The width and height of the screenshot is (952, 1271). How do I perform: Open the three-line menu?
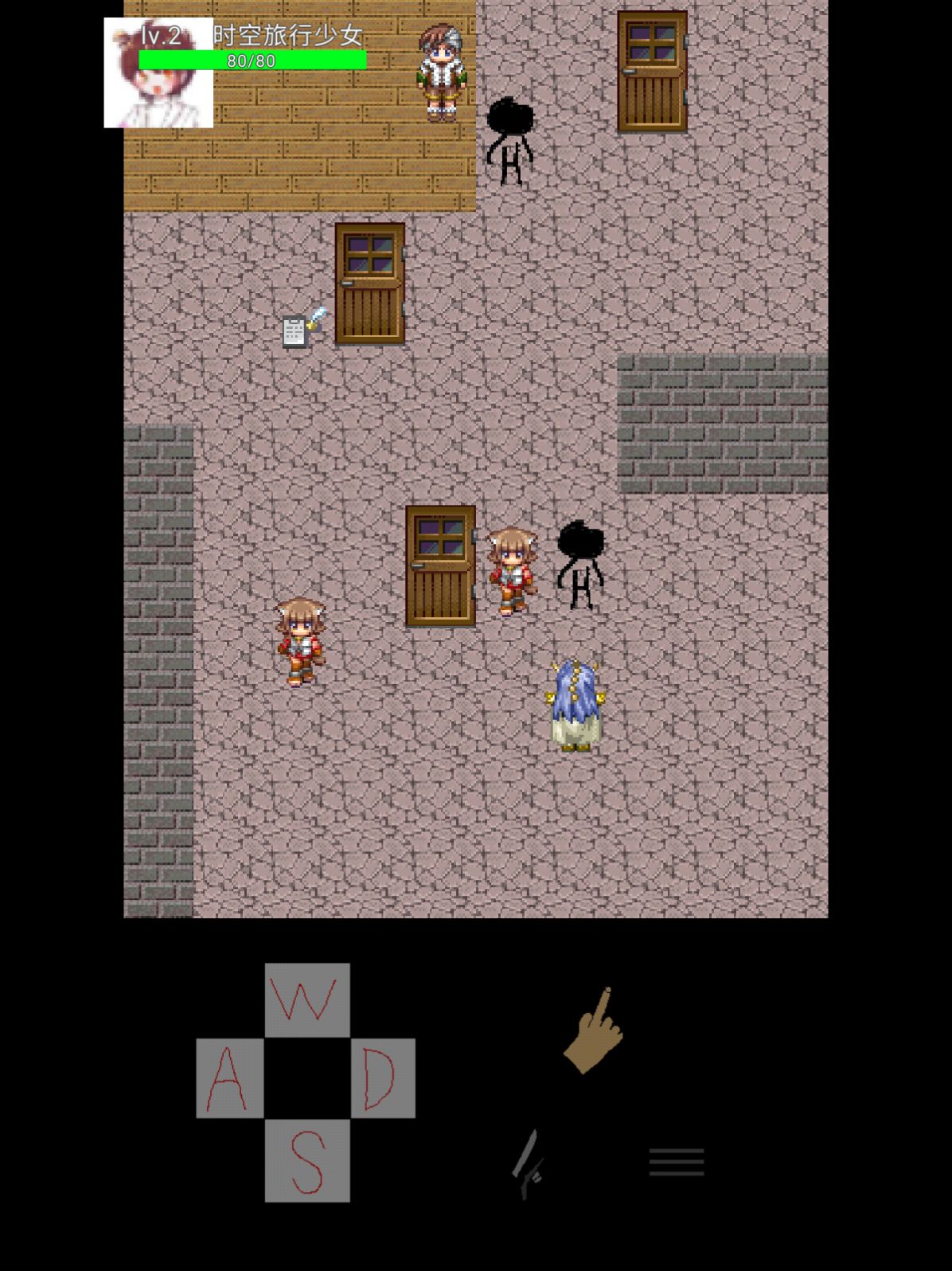click(677, 1162)
